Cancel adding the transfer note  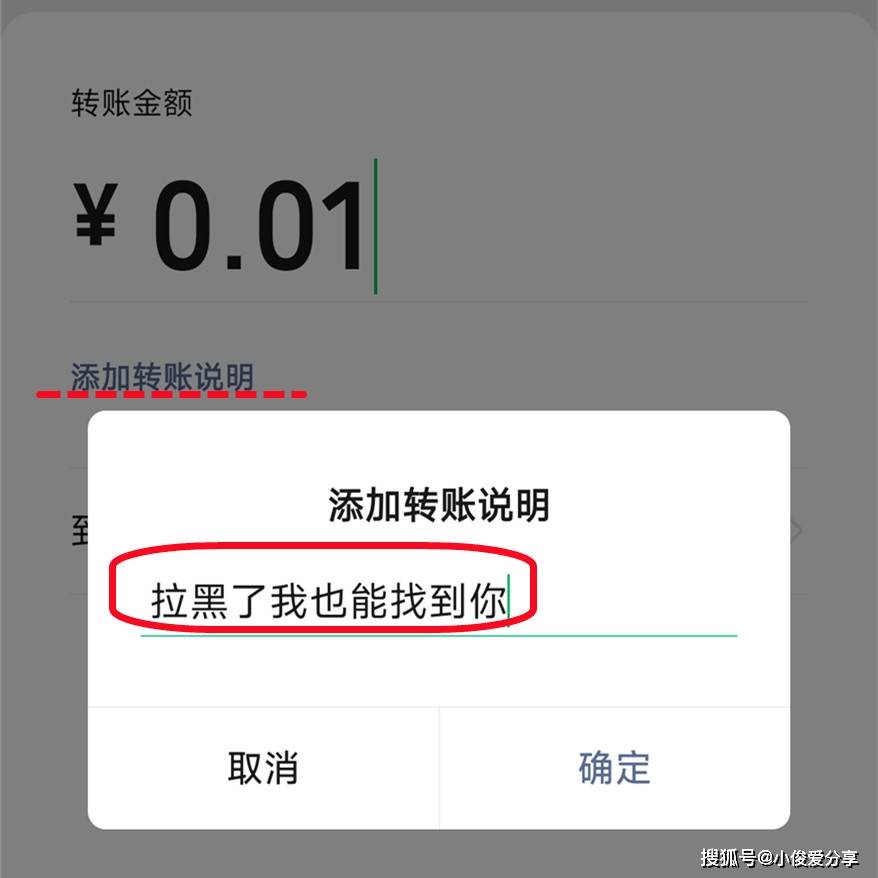click(x=263, y=768)
